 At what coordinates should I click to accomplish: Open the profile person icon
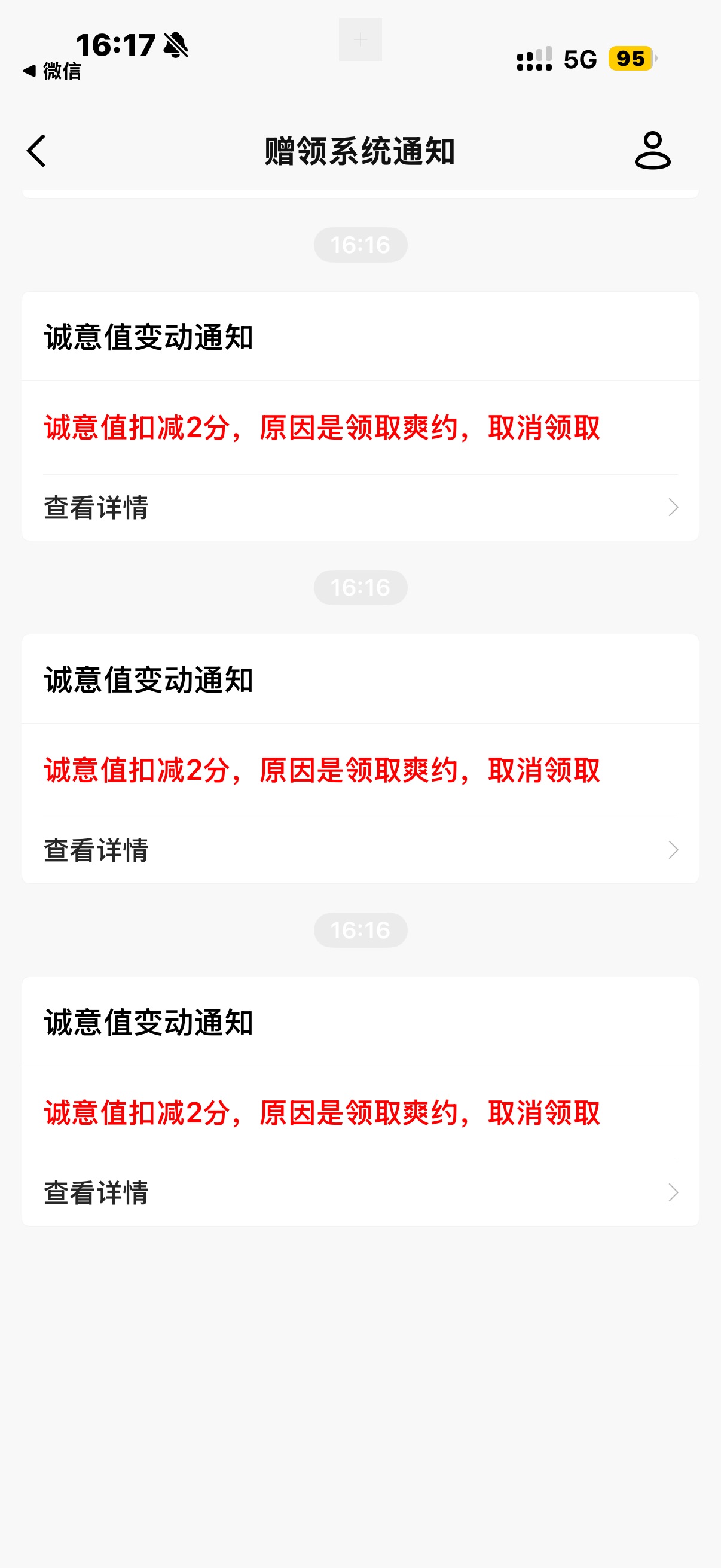[652, 150]
